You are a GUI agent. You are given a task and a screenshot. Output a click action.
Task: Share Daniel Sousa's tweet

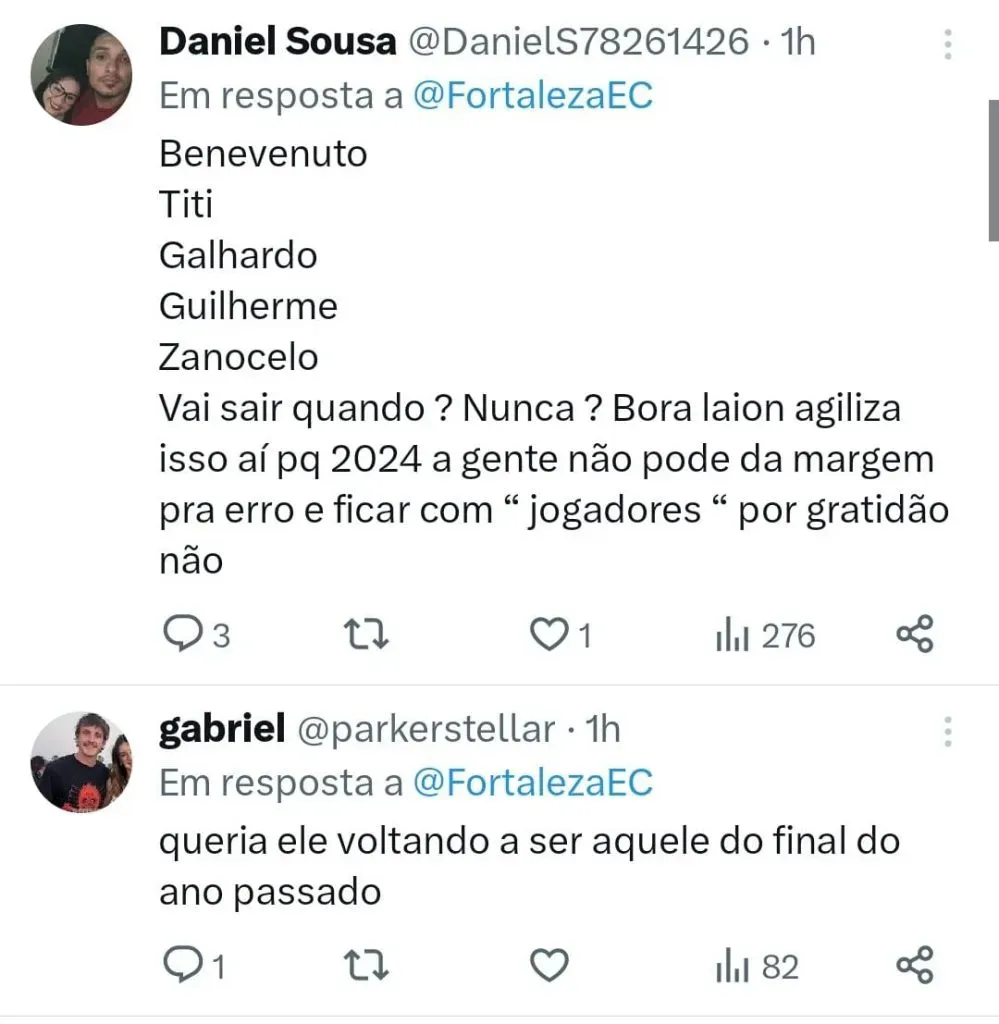[x=914, y=635]
